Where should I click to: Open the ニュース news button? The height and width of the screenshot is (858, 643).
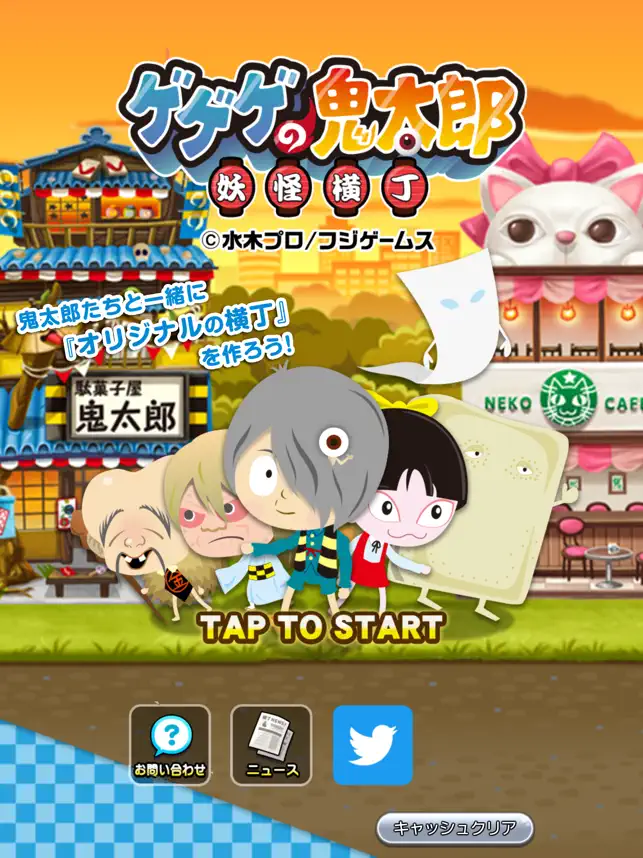(271, 745)
